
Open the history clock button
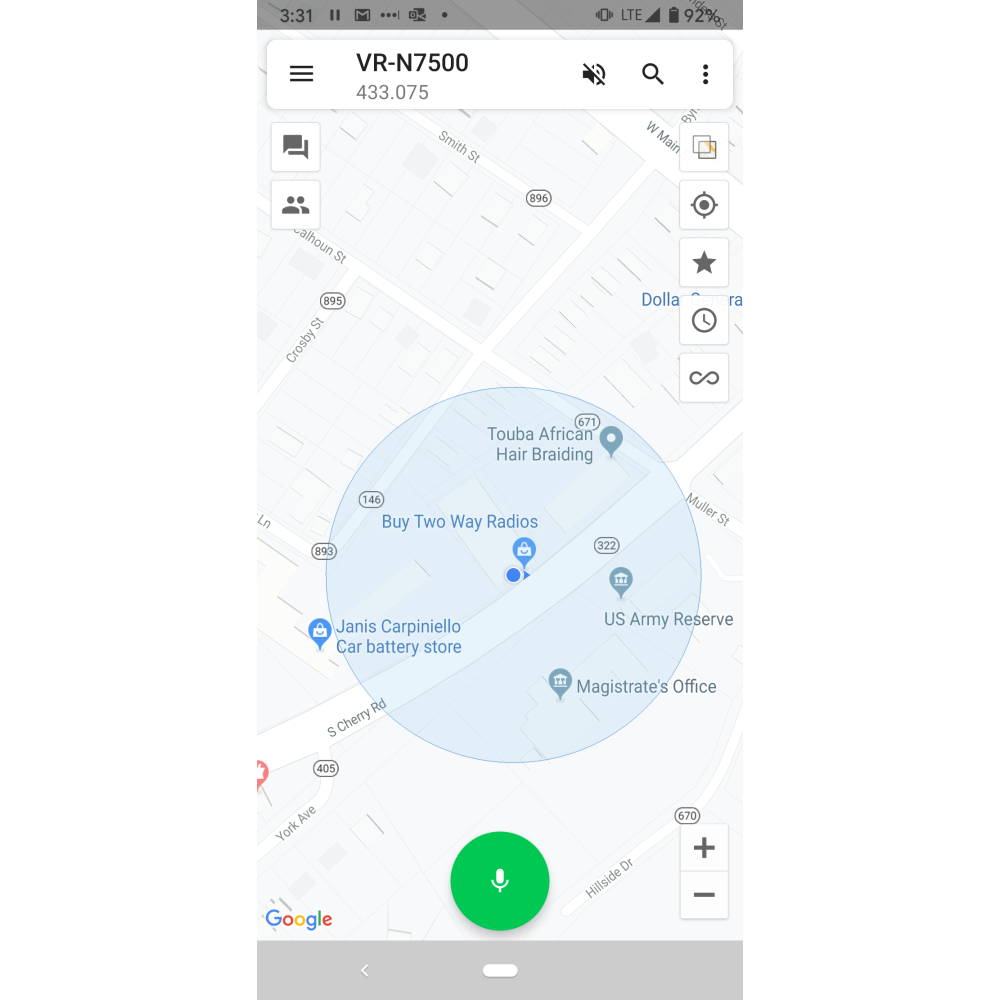pos(704,320)
